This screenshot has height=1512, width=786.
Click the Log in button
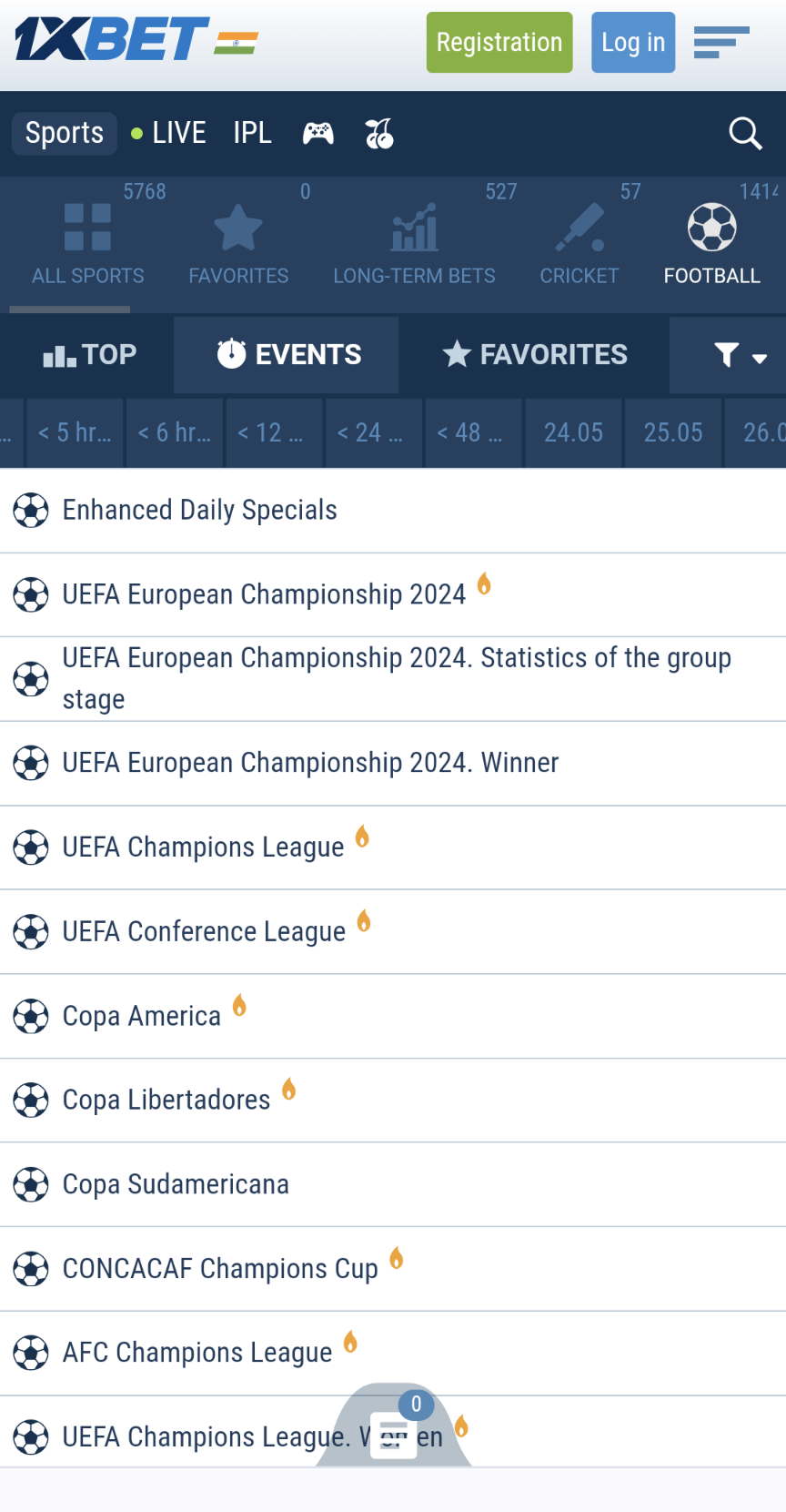coord(632,42)
